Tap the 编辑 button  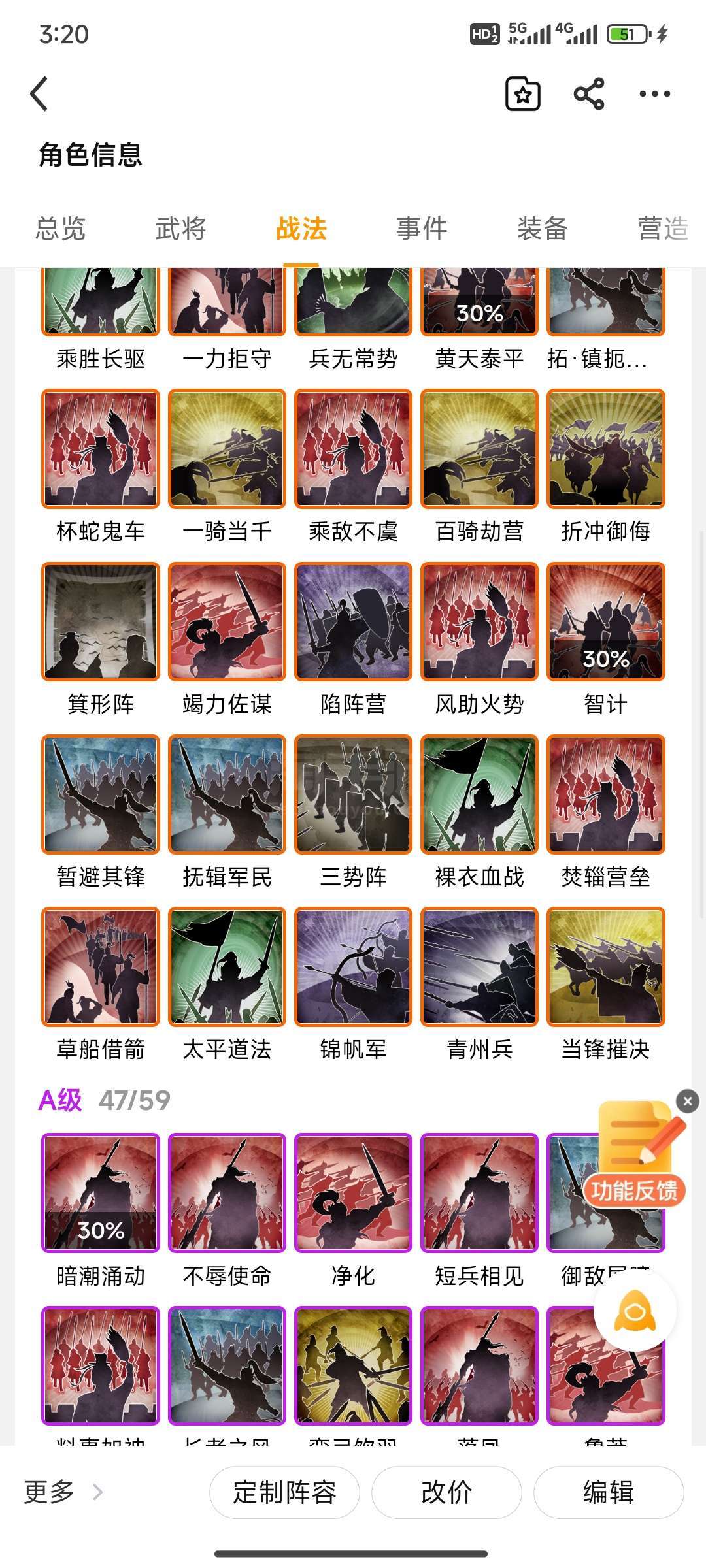click(609, 1492)
